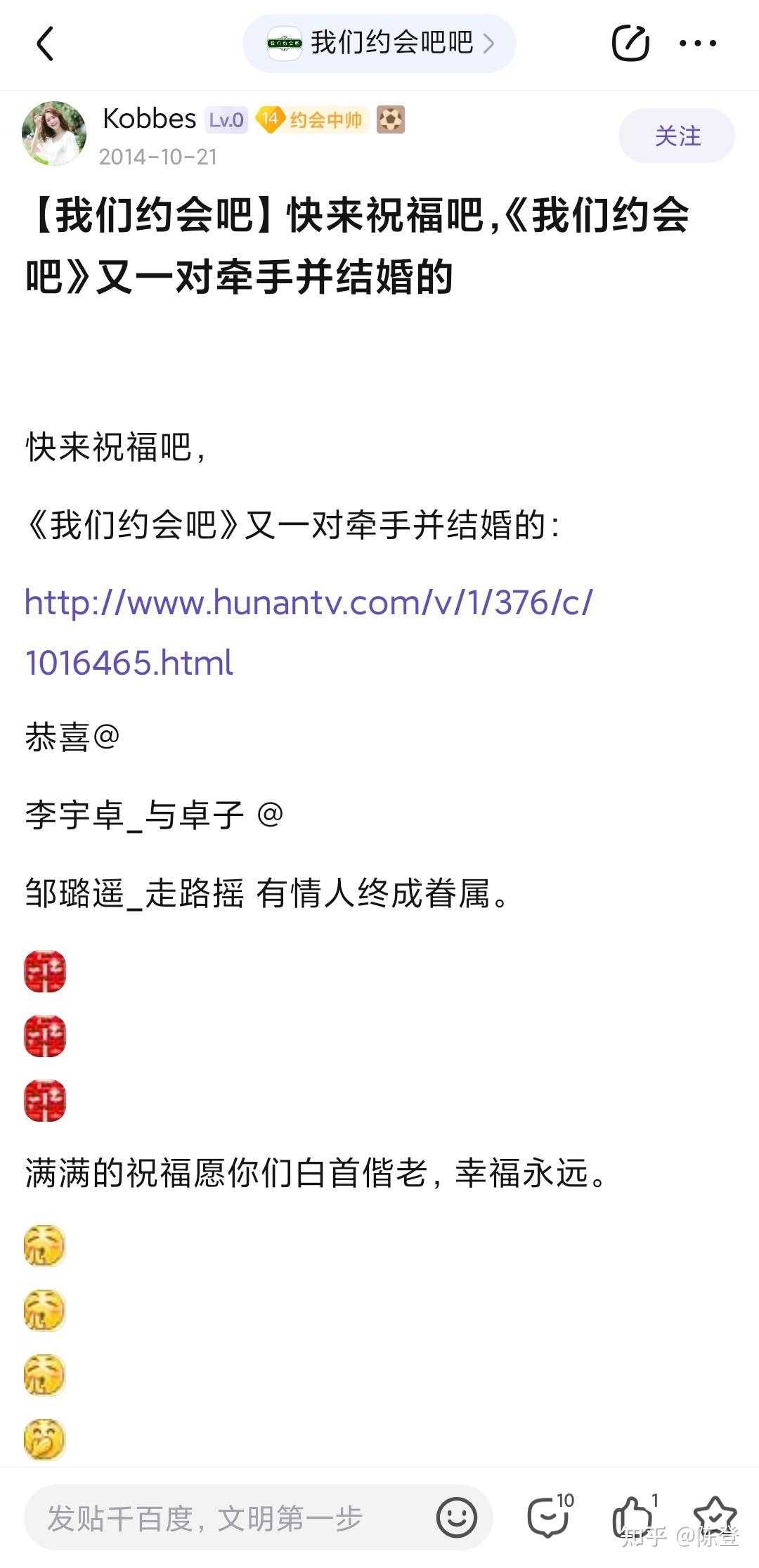Image resolution: width=759 pixels, height=1568 pixels.
Task: Open the emoji picker in the reply bar
Action: pyautogui.click(x=456, y=1517)
